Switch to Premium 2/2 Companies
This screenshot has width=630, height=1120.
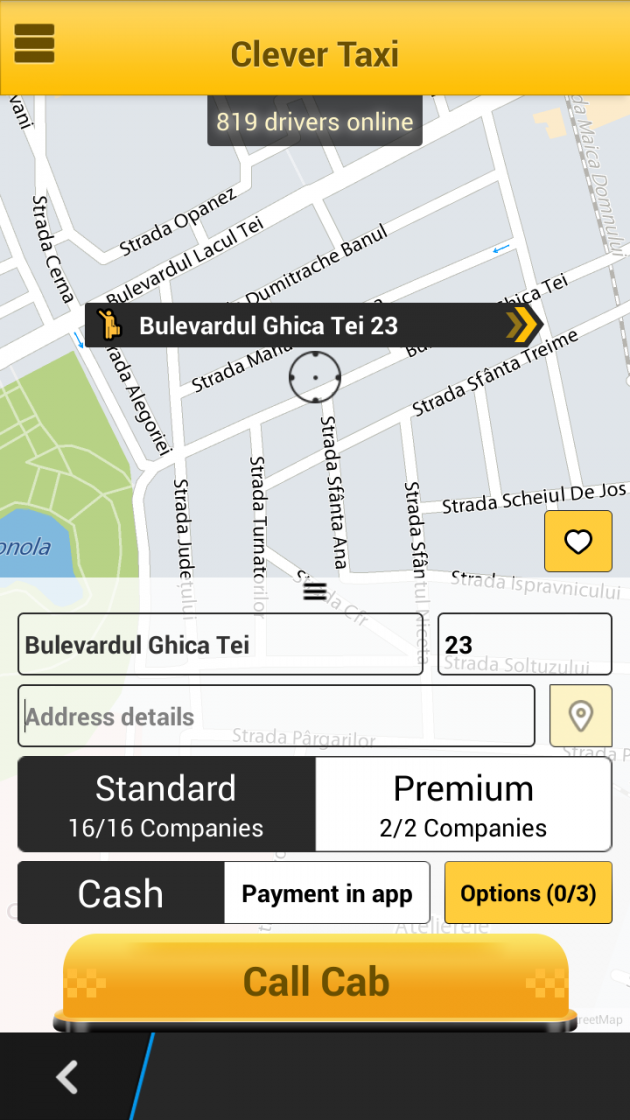[463, 804]
